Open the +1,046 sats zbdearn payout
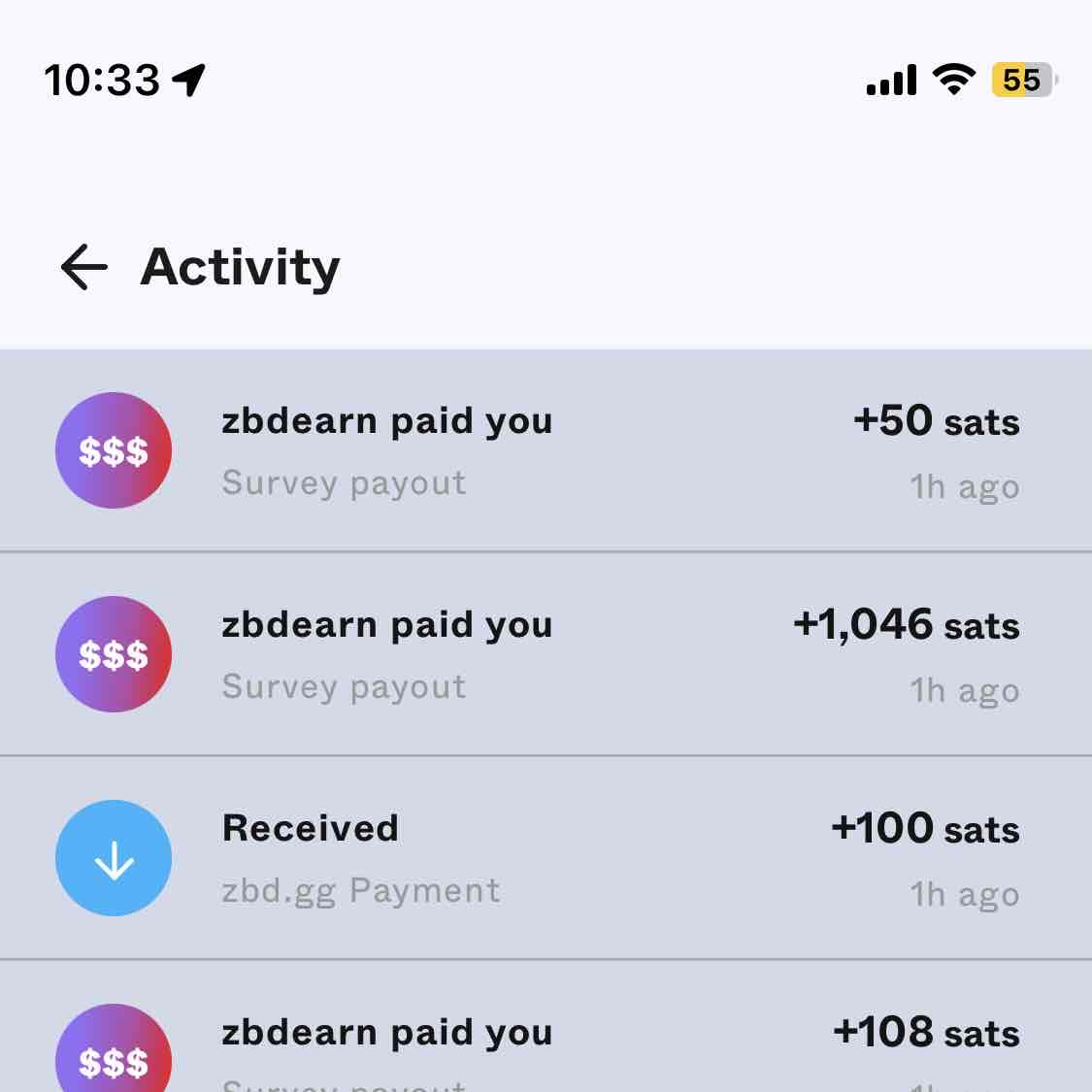The image size is (1092, 1092). [544, 654]
